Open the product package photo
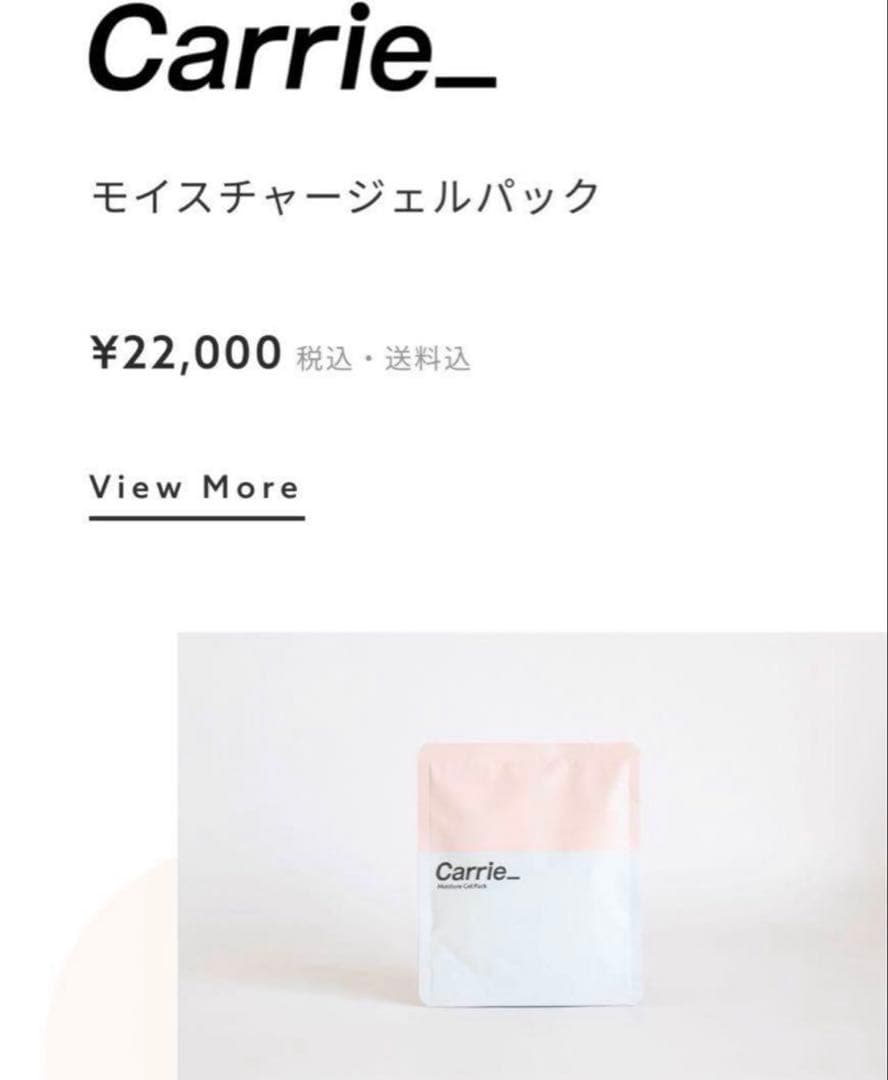888x1080 pixels. coord(530,855)
